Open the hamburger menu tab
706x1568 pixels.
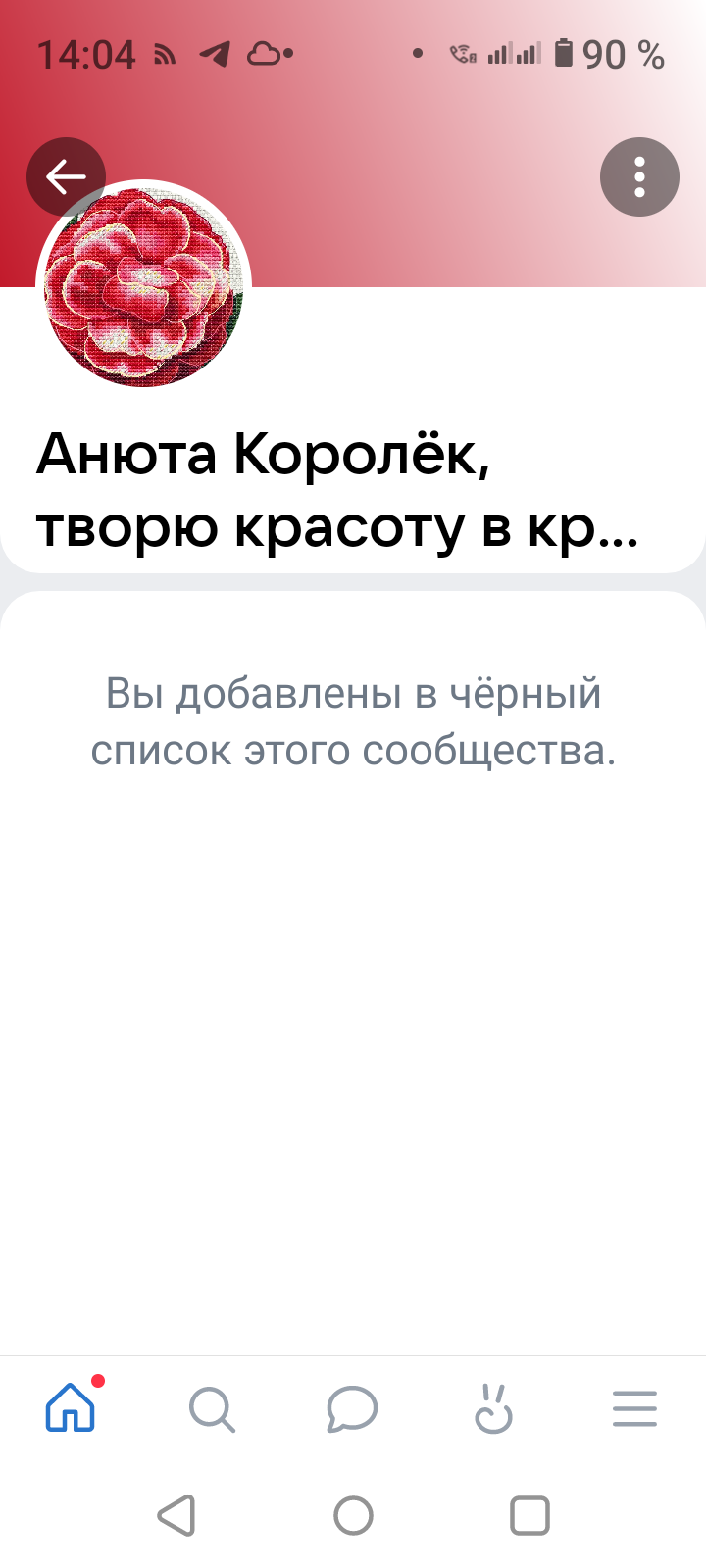[x=634, y=1409]
